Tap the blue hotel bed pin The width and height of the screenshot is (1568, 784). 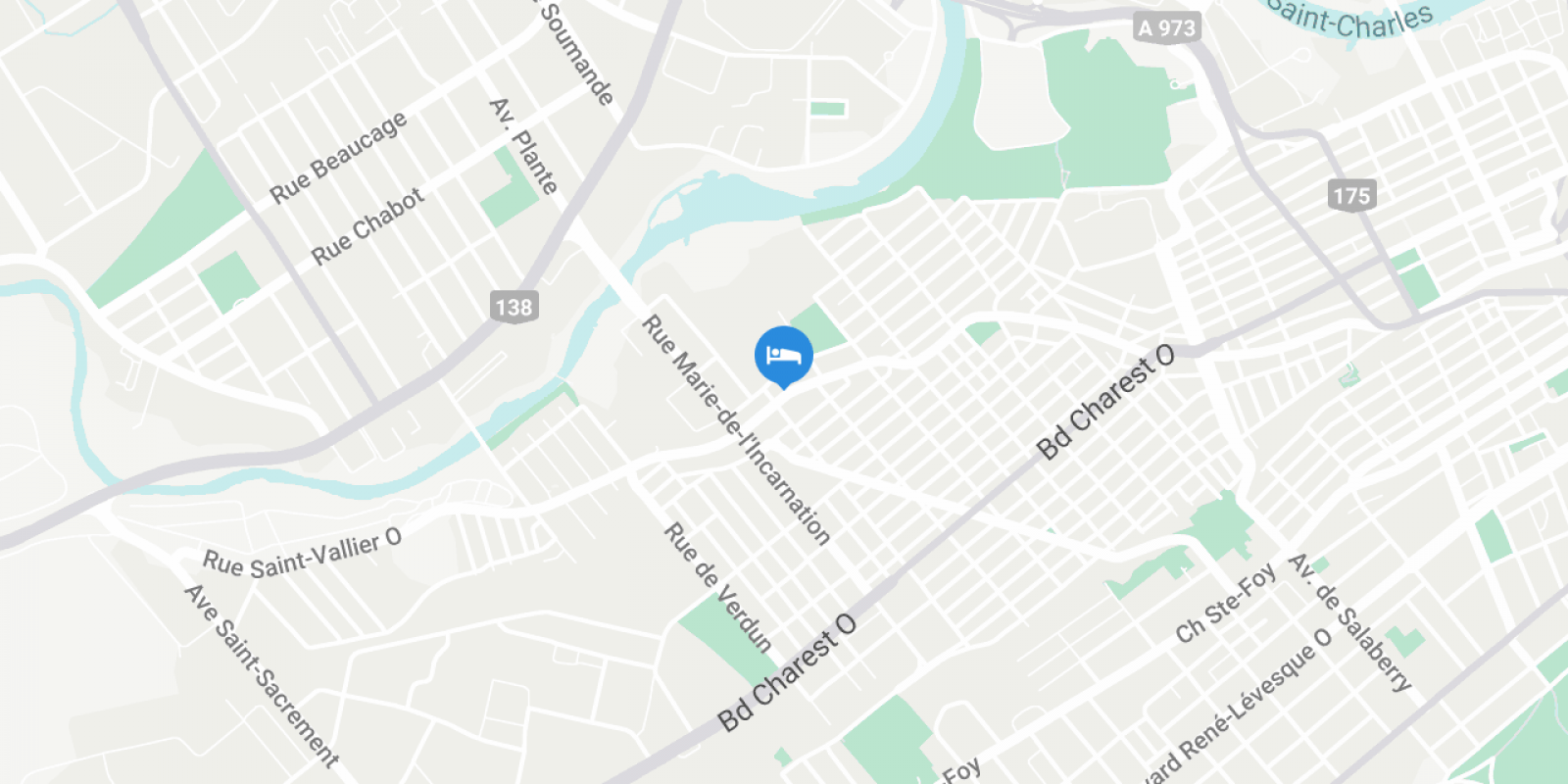(783, 356)
